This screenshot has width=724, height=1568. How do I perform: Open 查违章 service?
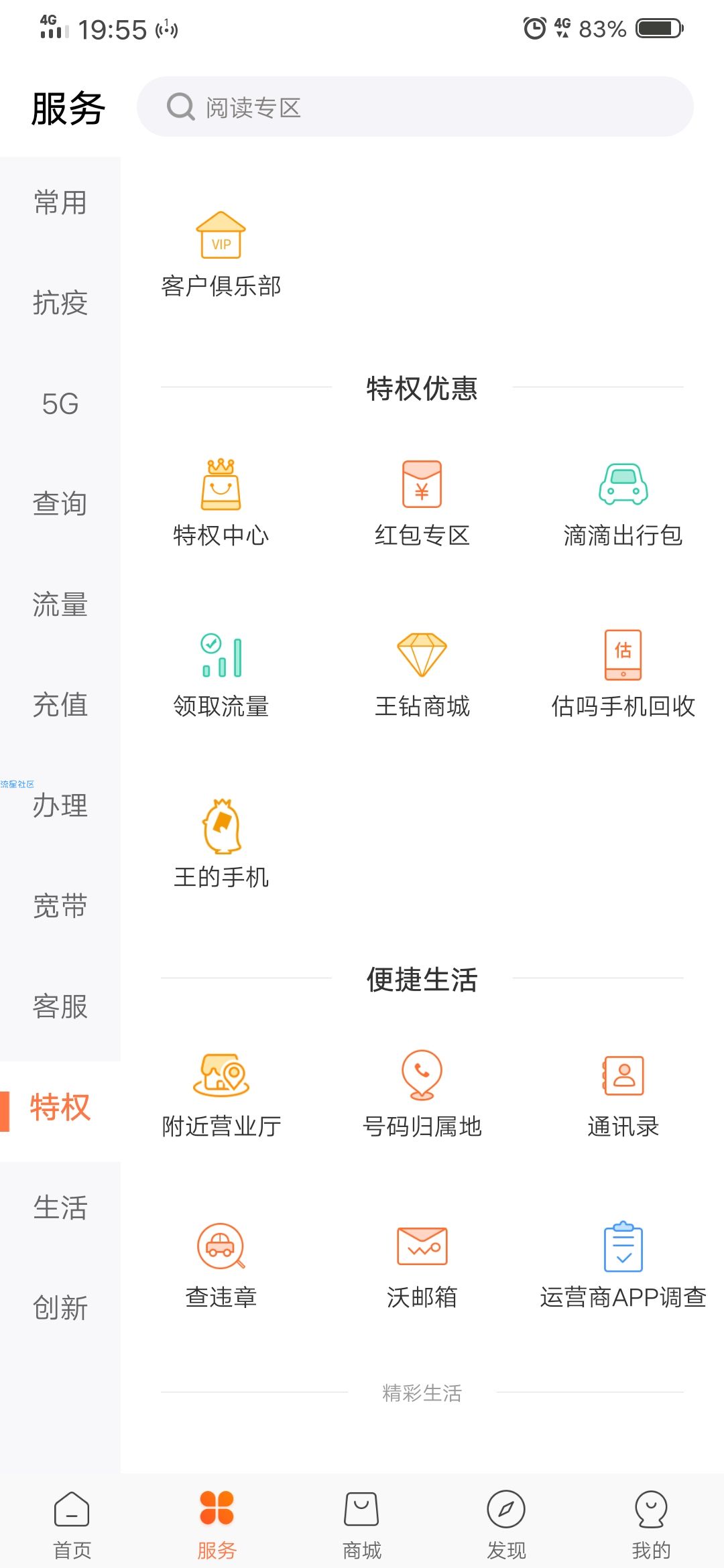click(221, 1264)
